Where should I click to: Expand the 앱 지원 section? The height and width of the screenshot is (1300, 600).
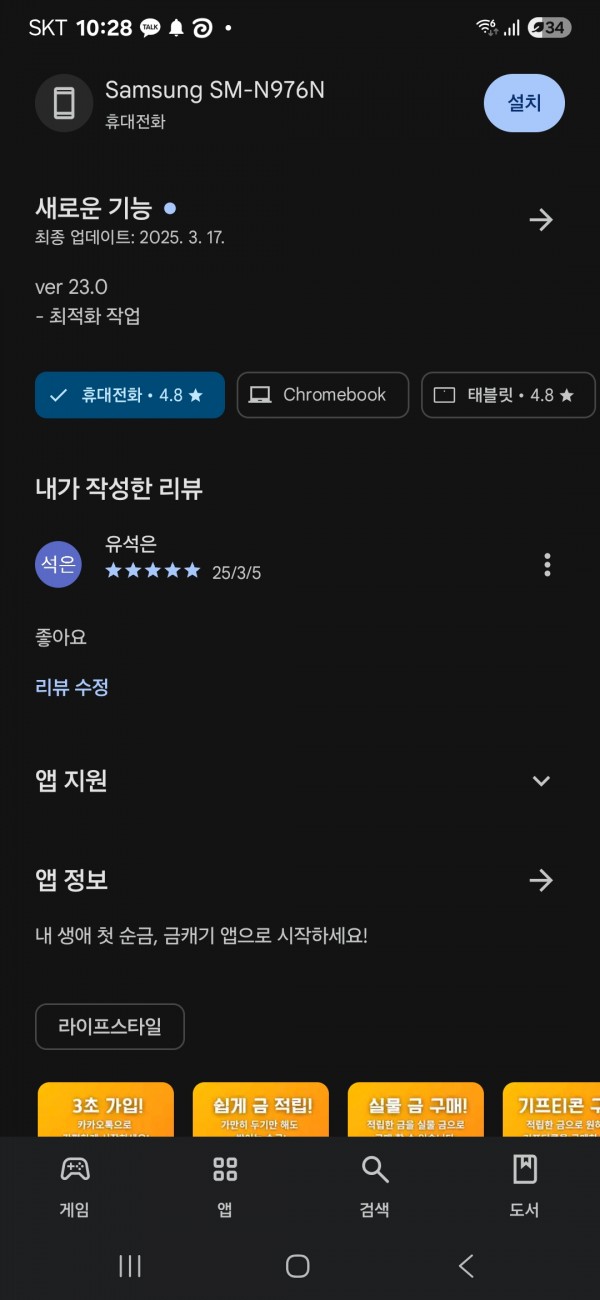[541, 781]
